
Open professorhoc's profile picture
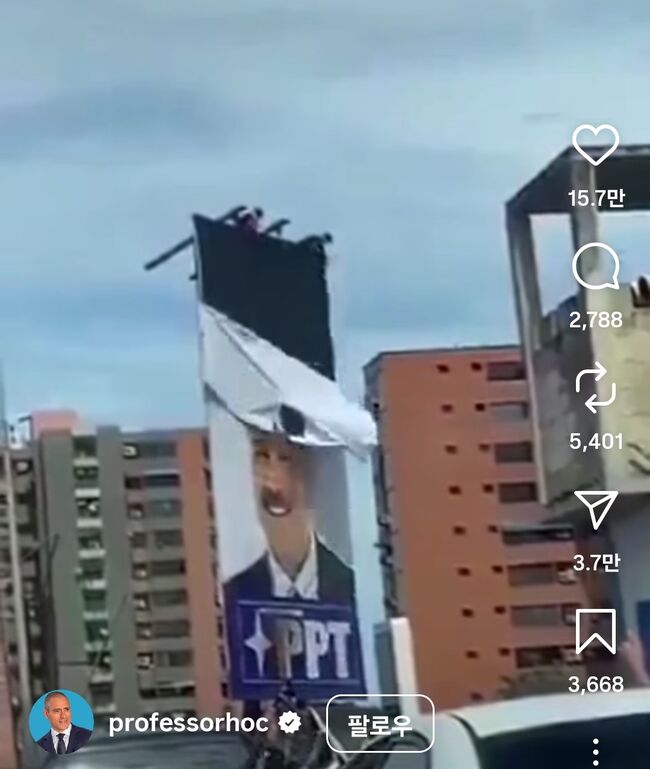click(61, 722)
